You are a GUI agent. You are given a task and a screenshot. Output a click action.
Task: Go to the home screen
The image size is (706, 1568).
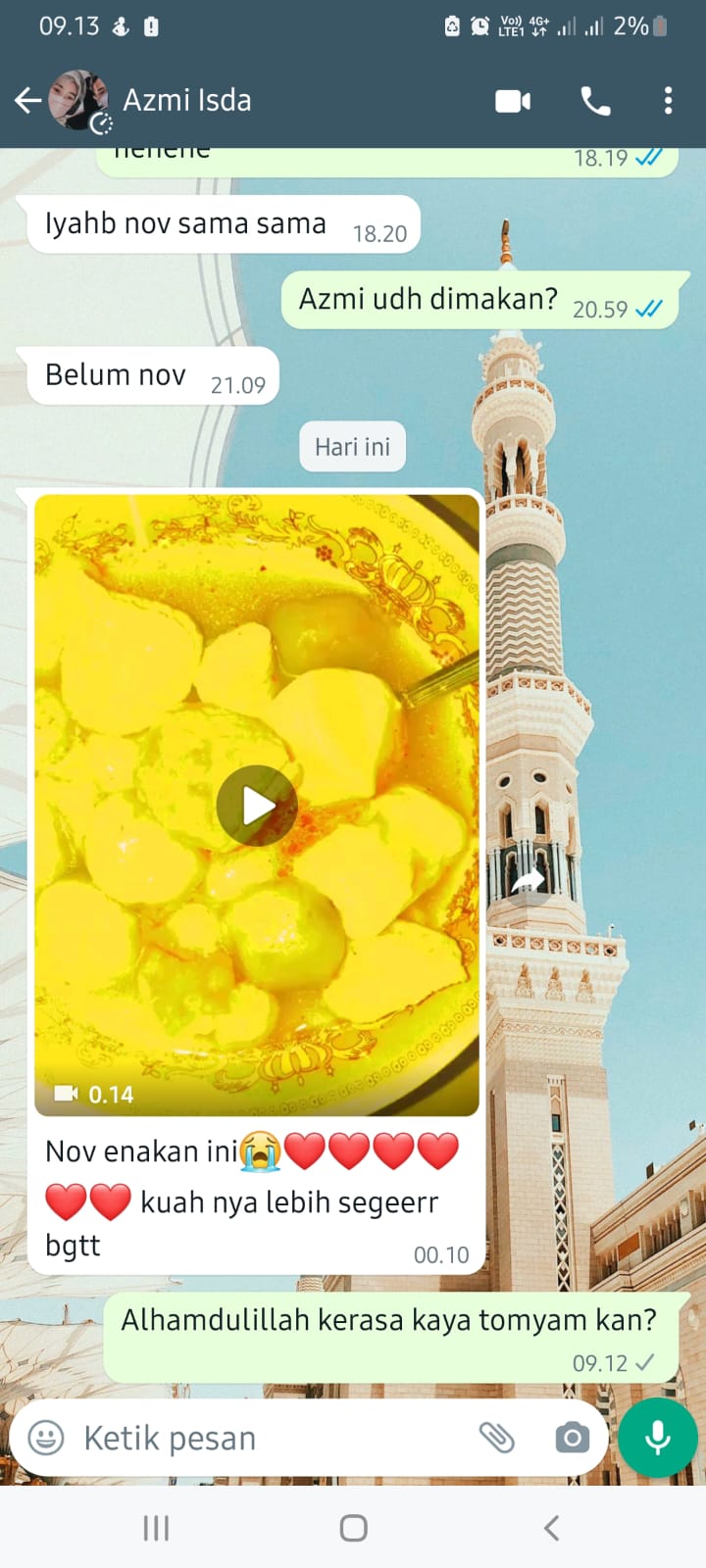(x=353, y=1528)
